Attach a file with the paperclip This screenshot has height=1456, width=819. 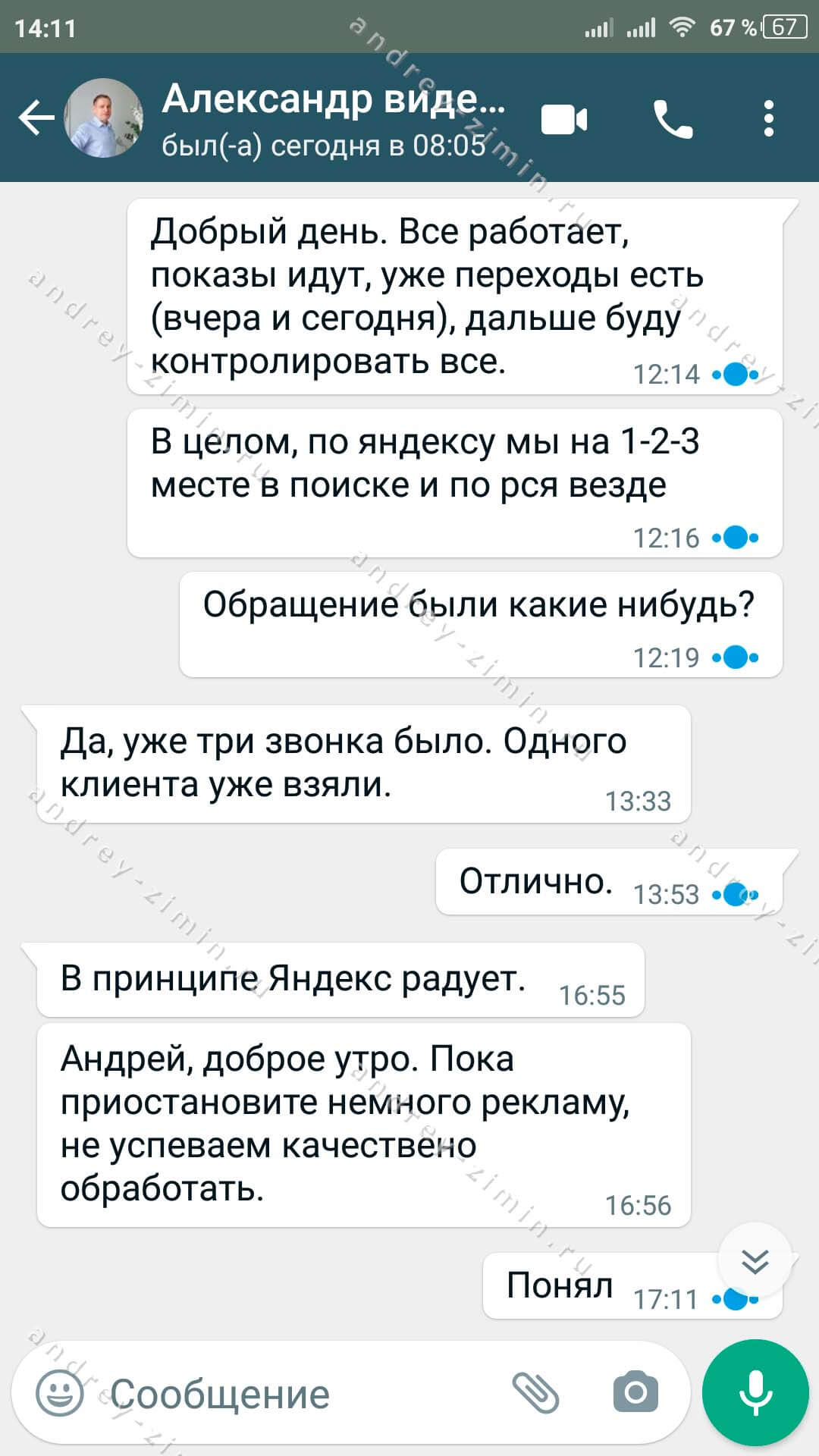point(535,1393)
